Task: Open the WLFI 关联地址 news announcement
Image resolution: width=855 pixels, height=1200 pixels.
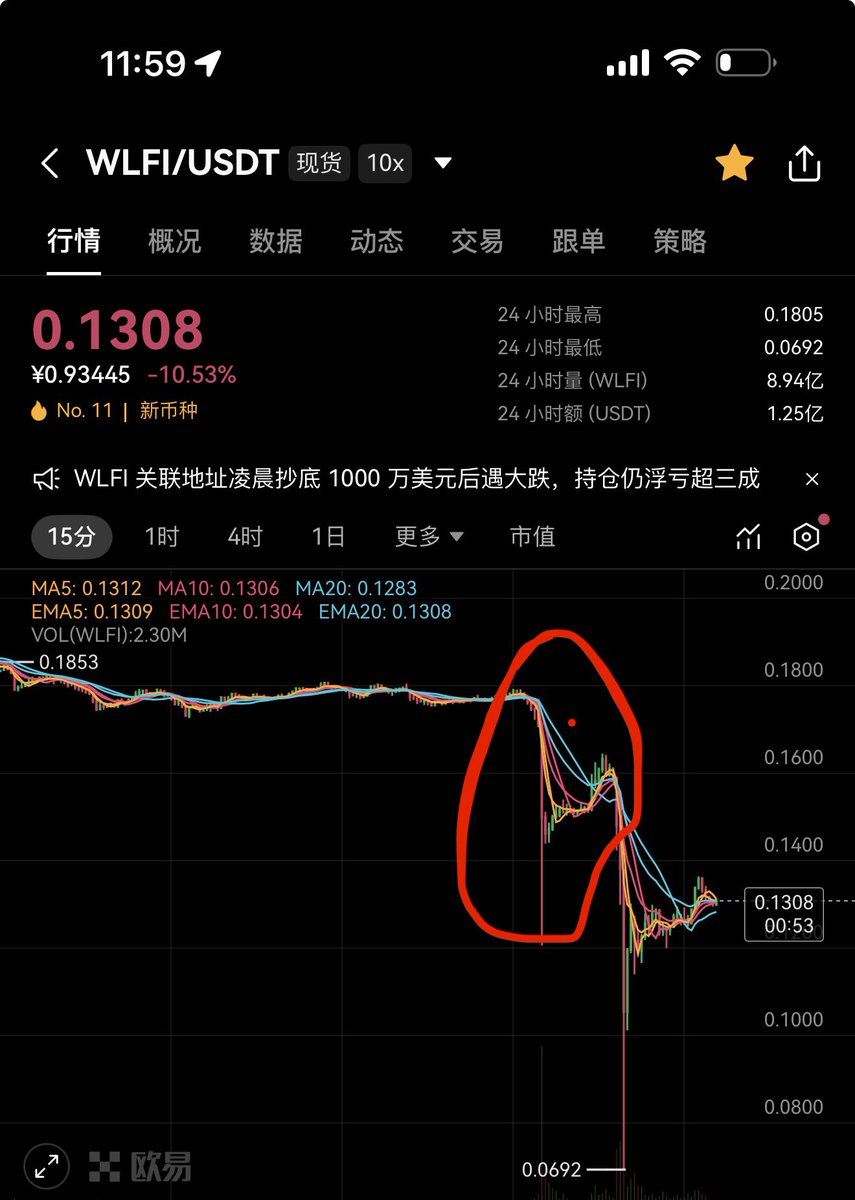Action: pos(415,479)
